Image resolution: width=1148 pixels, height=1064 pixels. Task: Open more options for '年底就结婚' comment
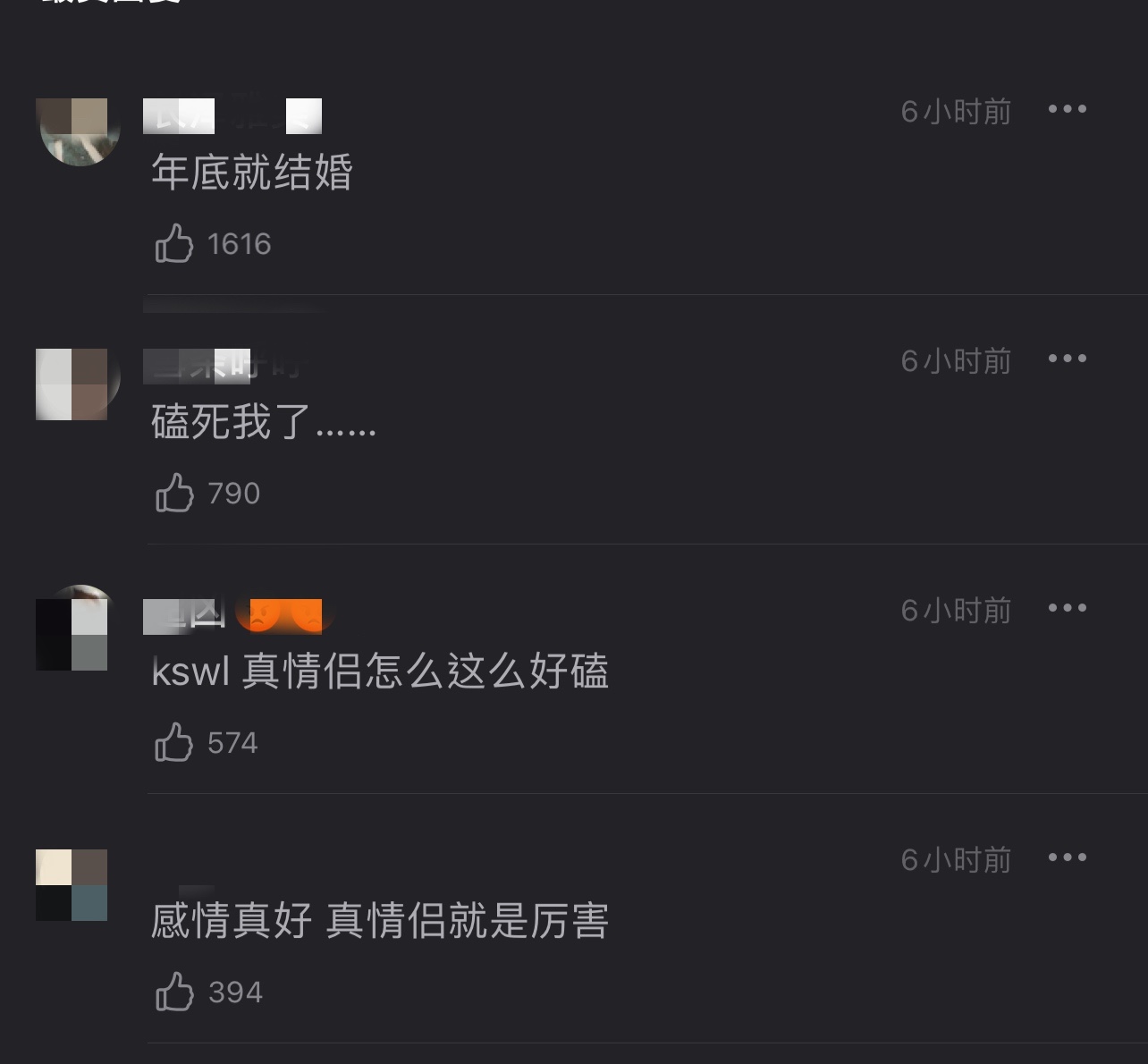click(x=1067, y=109)
